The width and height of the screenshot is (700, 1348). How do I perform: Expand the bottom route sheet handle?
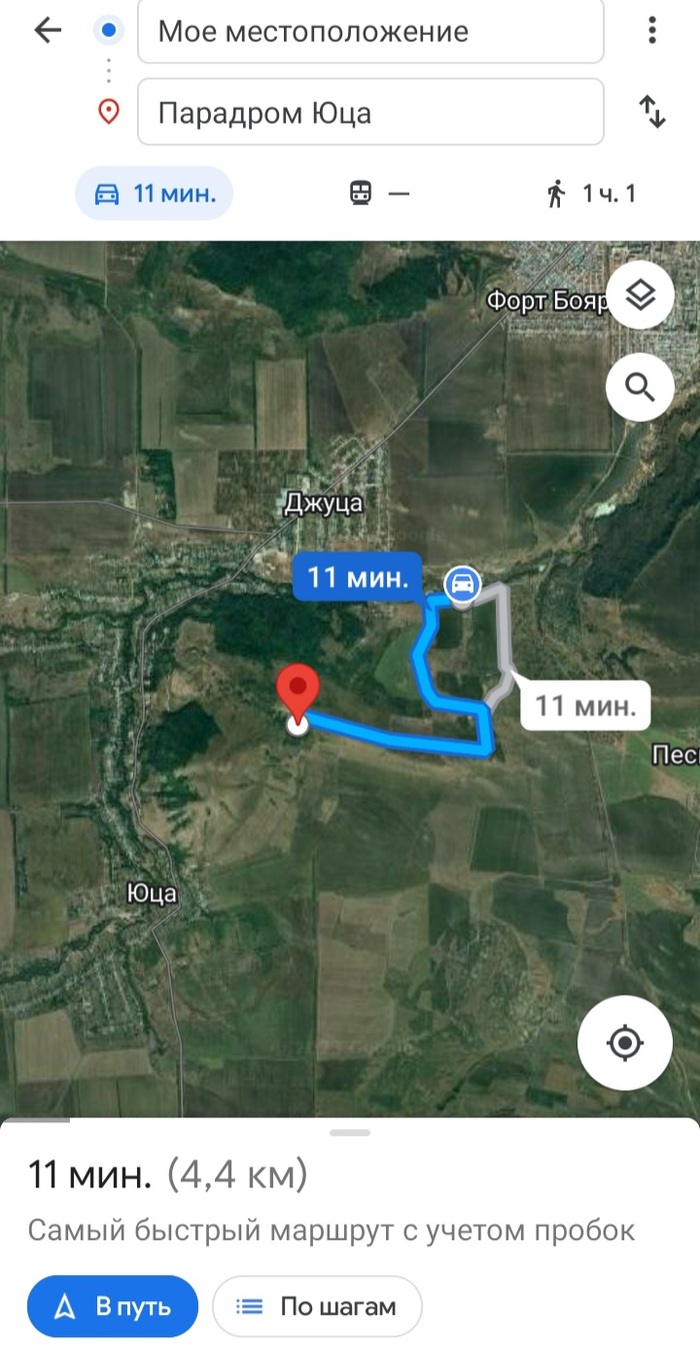350,1132
